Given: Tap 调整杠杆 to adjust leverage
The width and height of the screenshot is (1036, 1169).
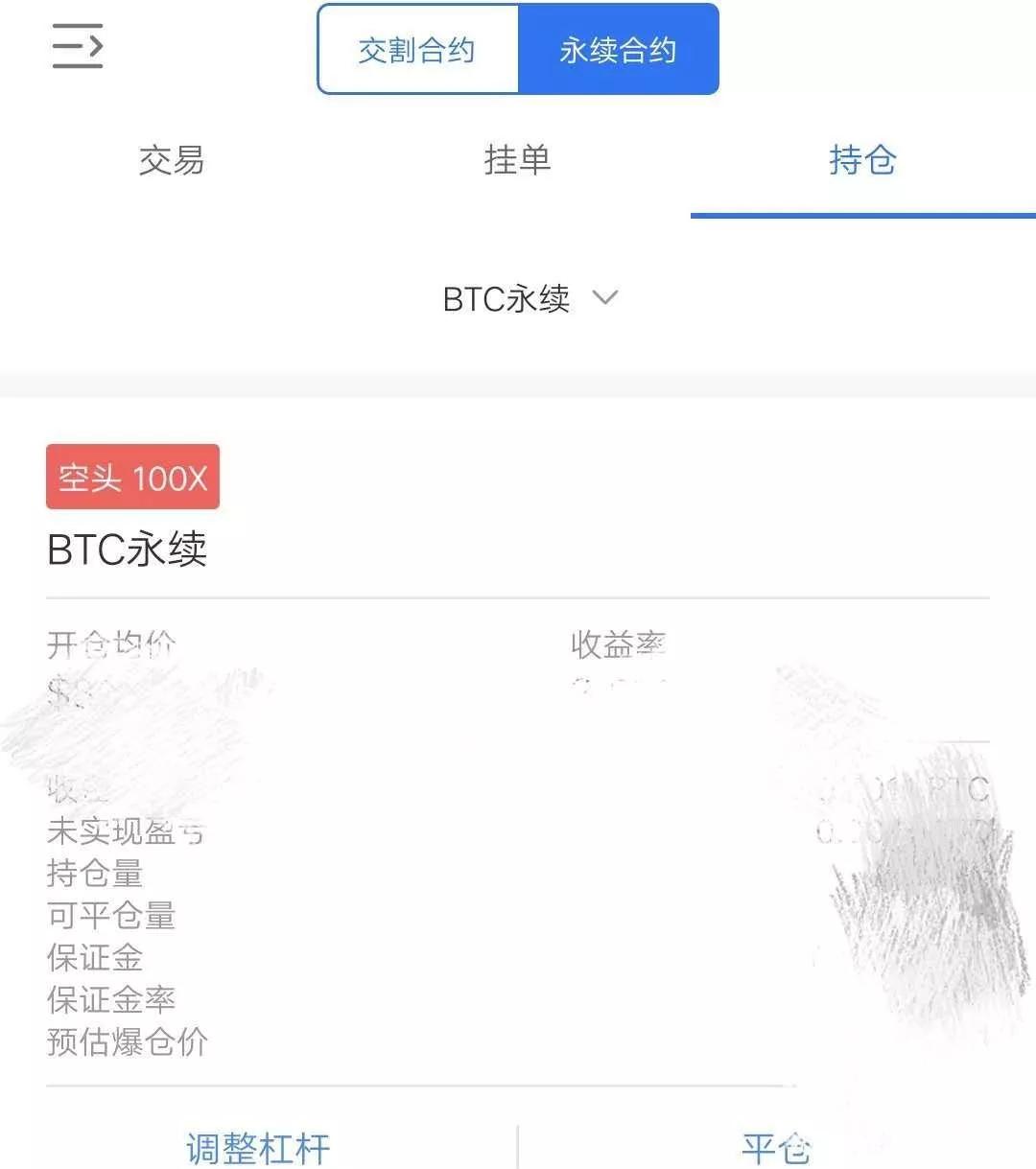Looking at the screenshot, I should point(258,1147).
